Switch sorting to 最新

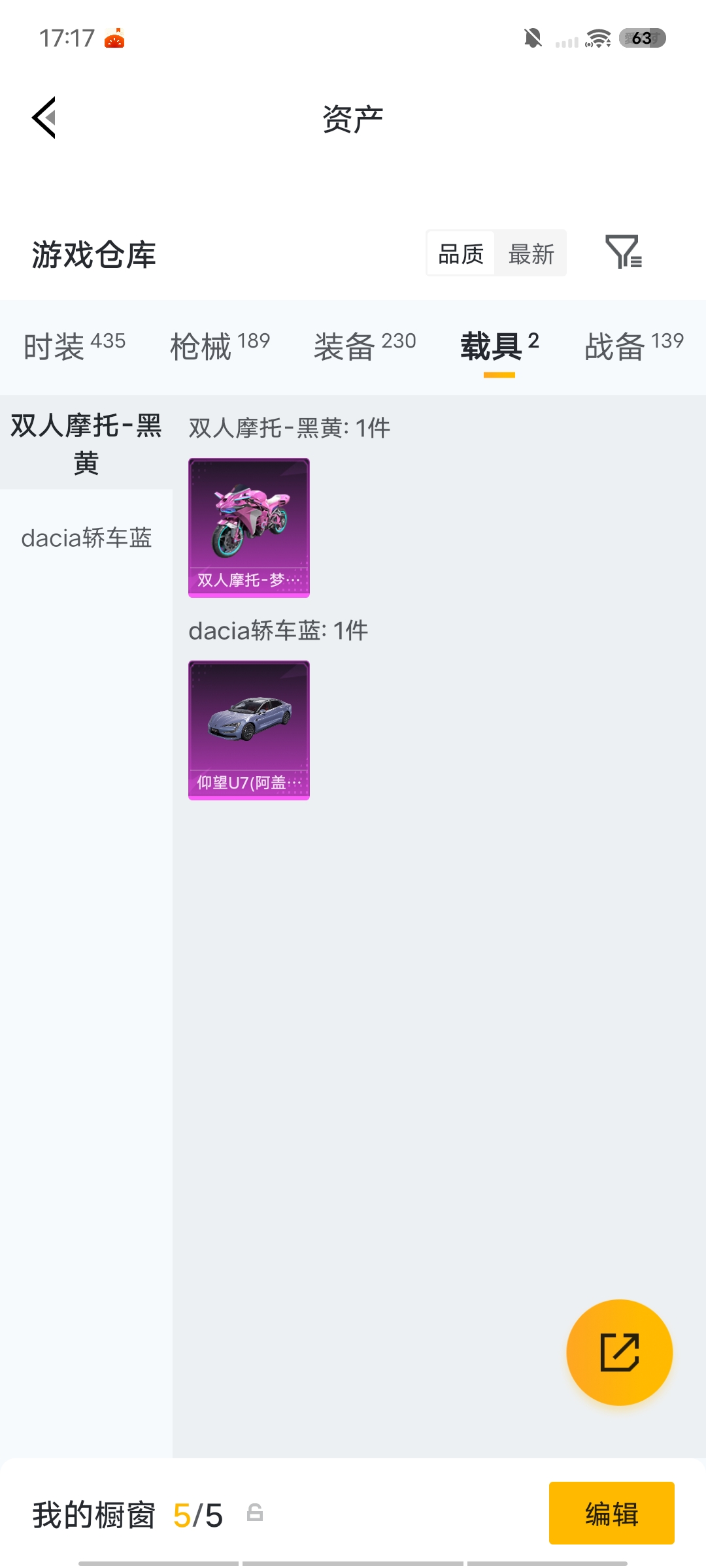point(531,253)
